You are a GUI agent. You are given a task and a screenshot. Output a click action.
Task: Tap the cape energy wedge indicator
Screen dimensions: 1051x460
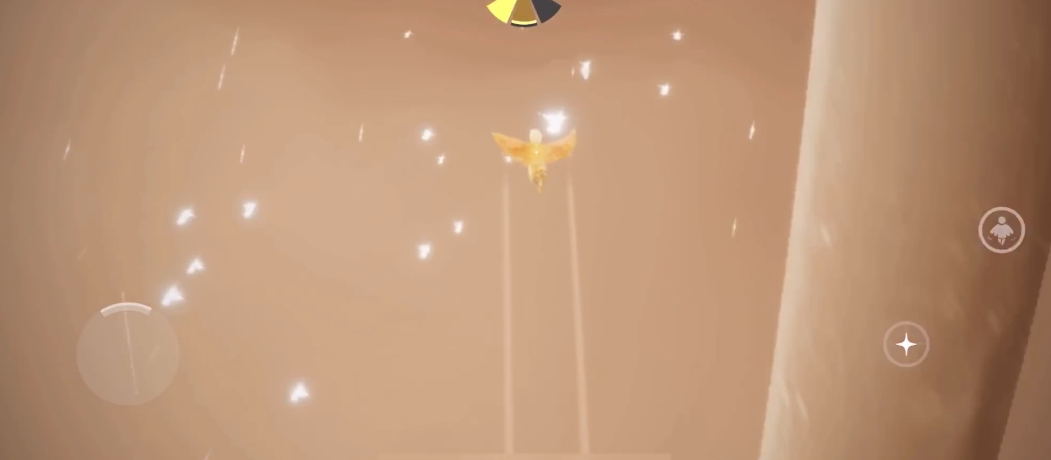523,10
